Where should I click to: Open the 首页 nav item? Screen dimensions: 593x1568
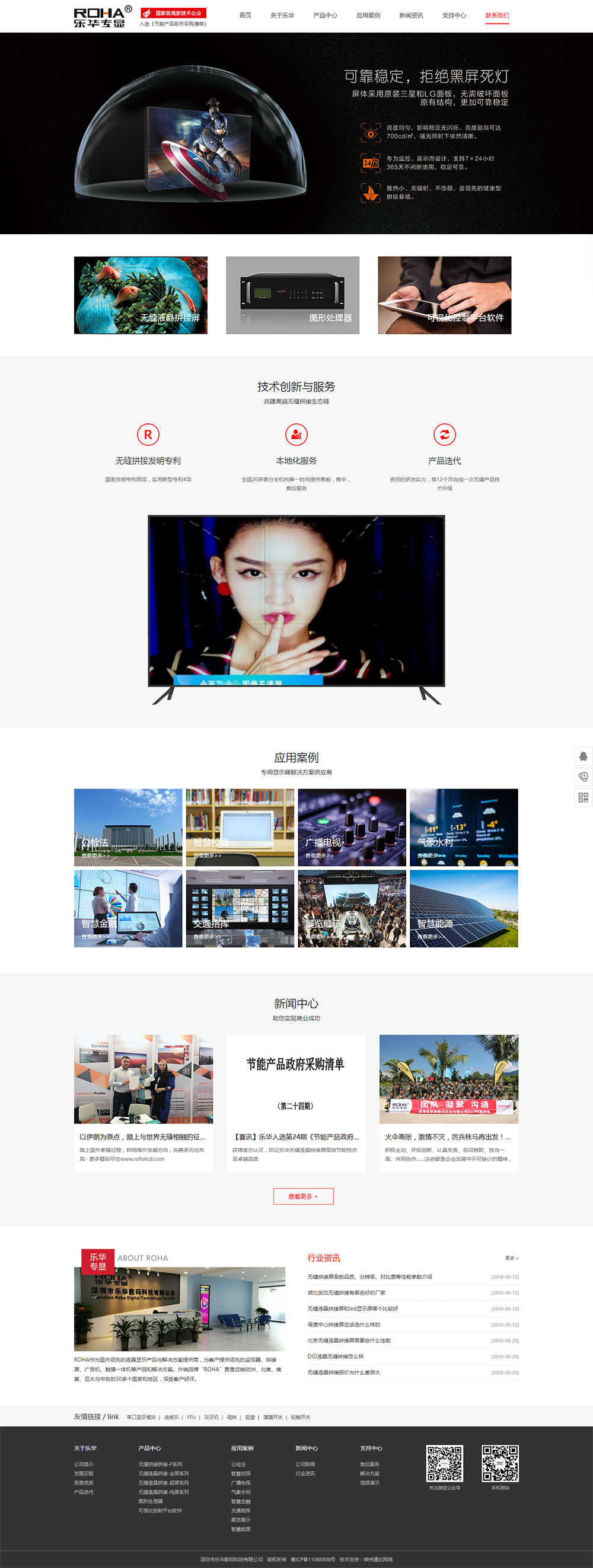[x=245, y=15]
